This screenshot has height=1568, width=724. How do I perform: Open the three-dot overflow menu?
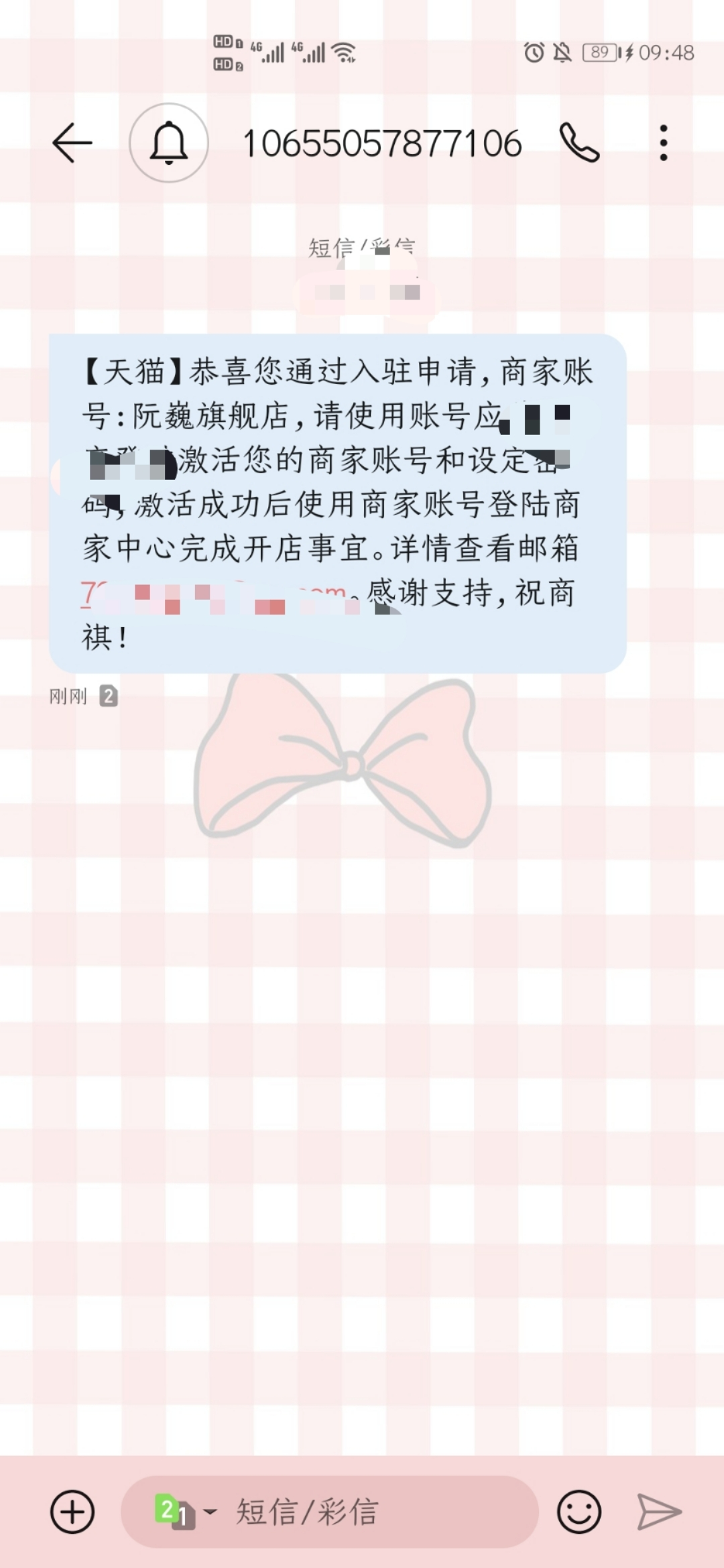(663, 143)
